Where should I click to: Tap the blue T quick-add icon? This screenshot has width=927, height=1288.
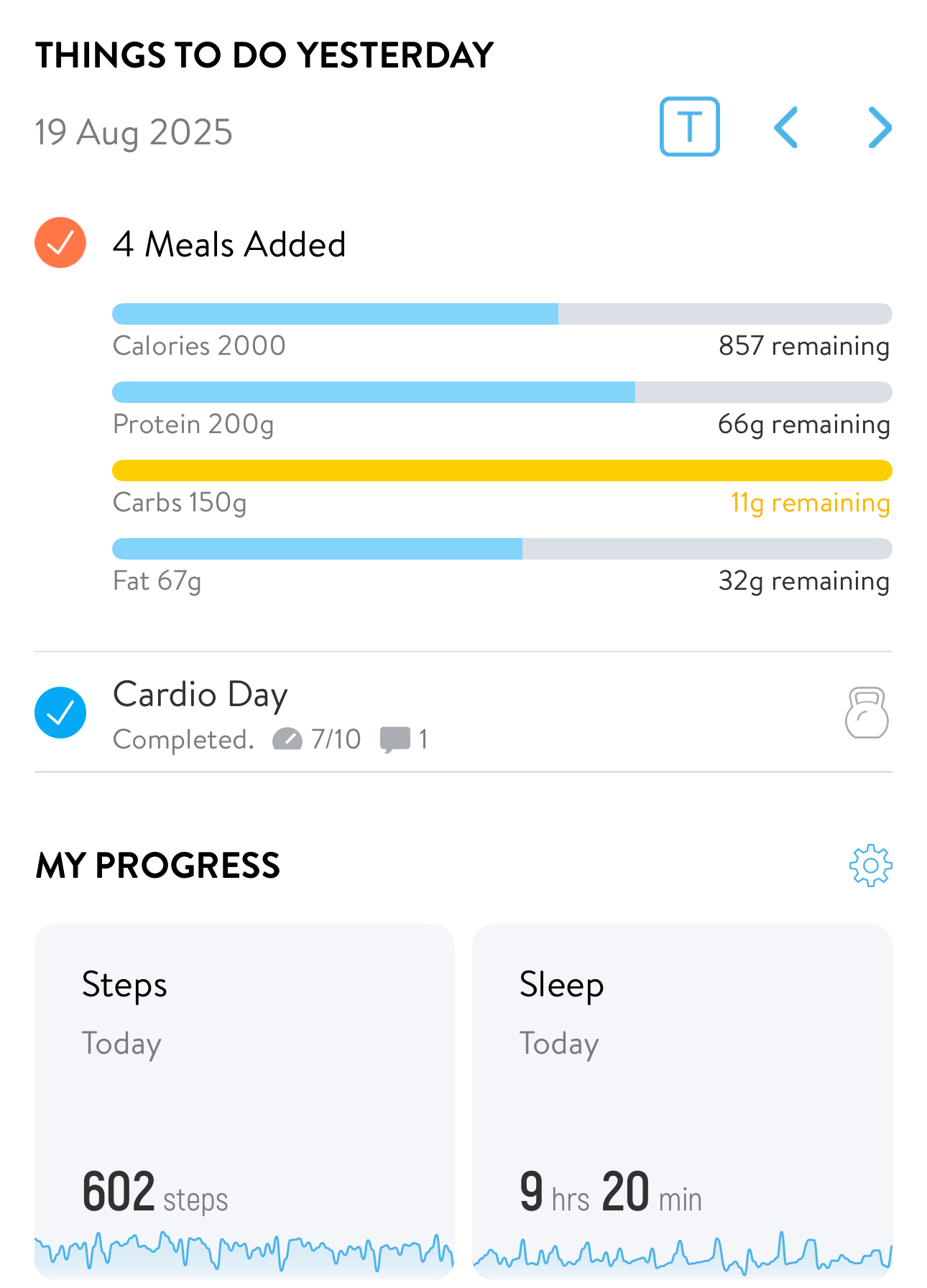688,126
